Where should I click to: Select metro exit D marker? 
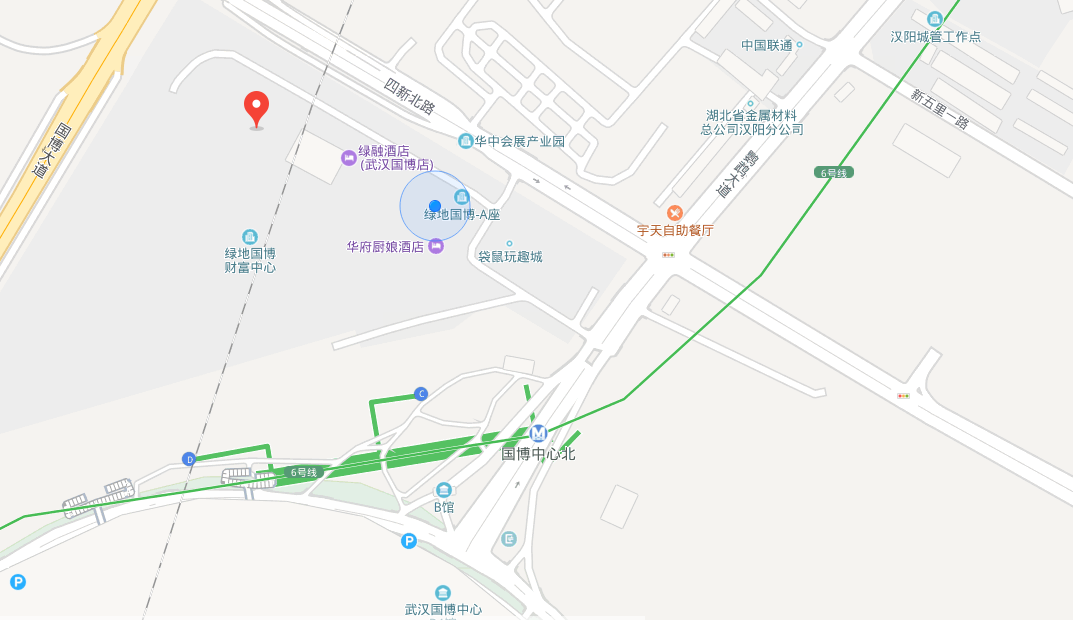point(189,459)
